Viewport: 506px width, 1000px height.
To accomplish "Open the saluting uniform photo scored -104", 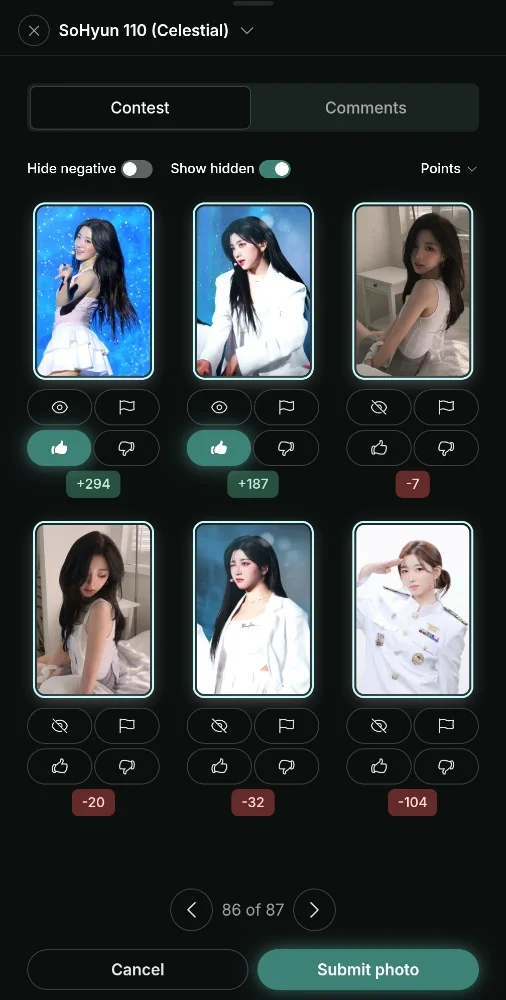I will coord(412,609).
